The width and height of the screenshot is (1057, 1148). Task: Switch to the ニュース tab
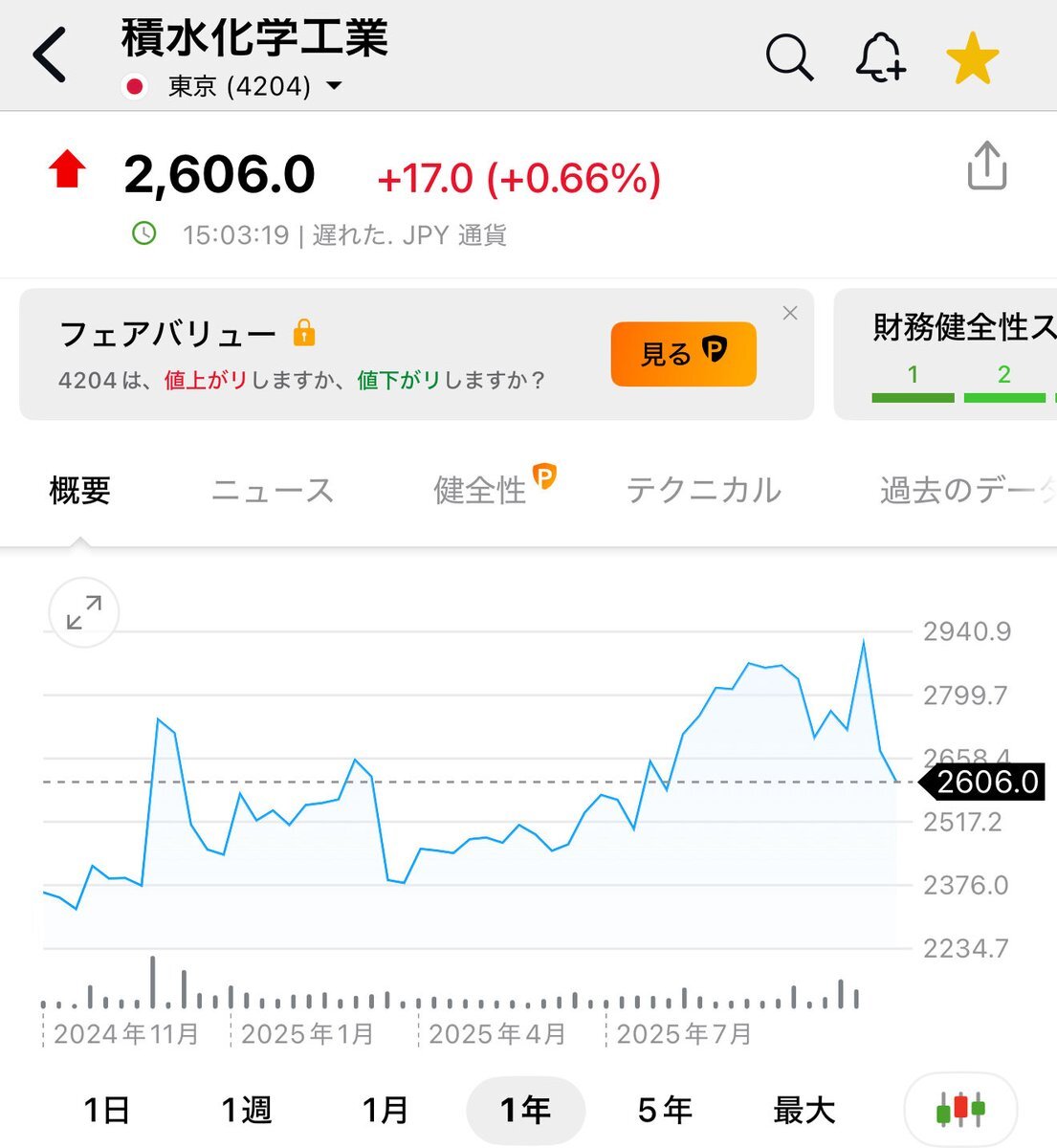coord(273,491)
